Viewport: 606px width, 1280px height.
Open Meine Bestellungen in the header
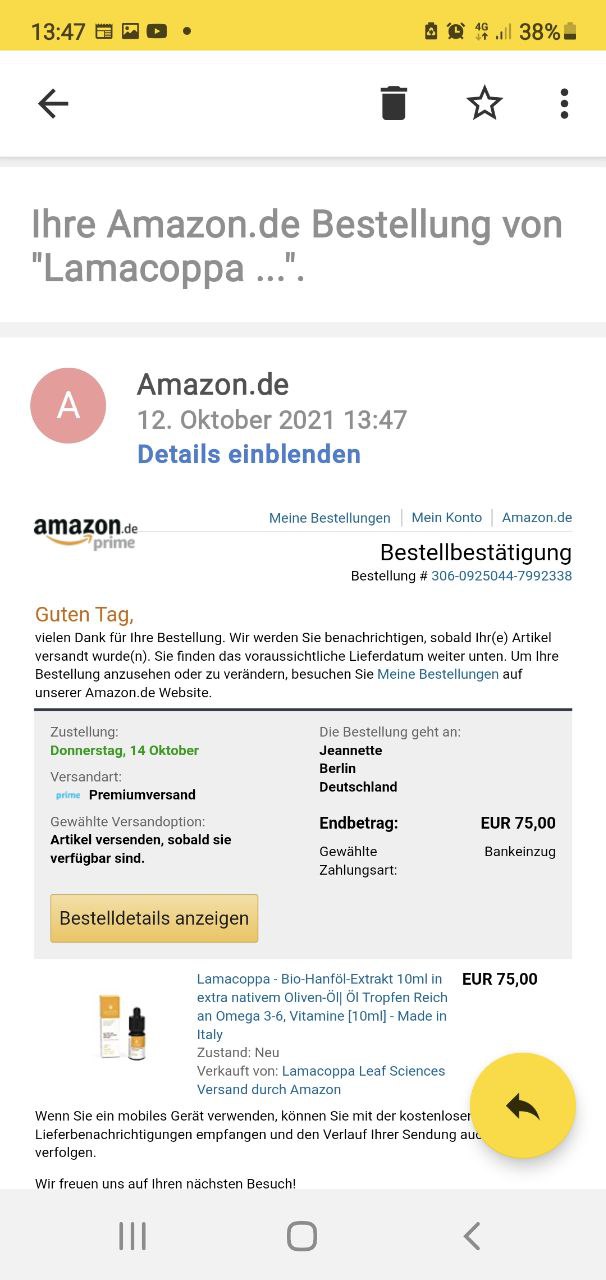click(329, 517)
